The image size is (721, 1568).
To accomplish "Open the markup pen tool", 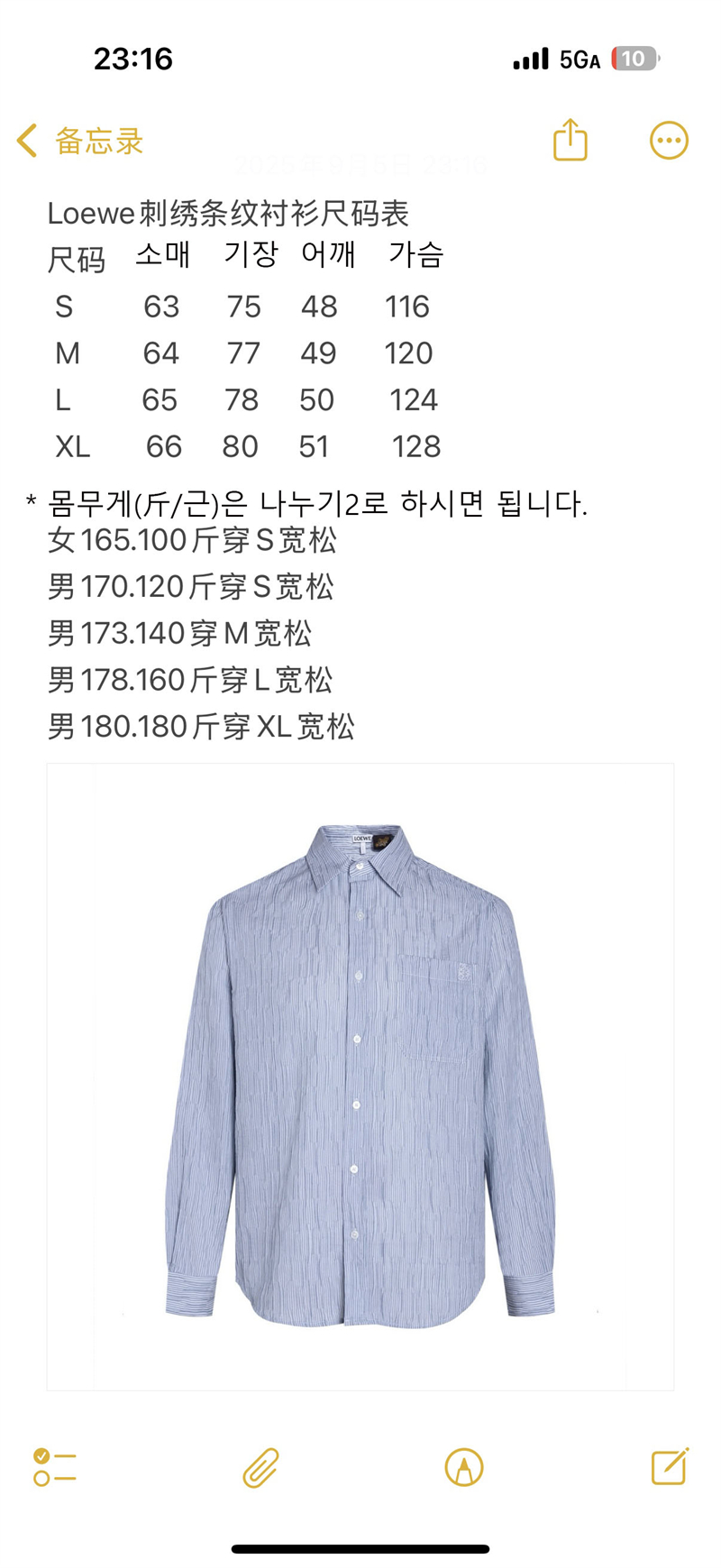I will coord(464,1467).
